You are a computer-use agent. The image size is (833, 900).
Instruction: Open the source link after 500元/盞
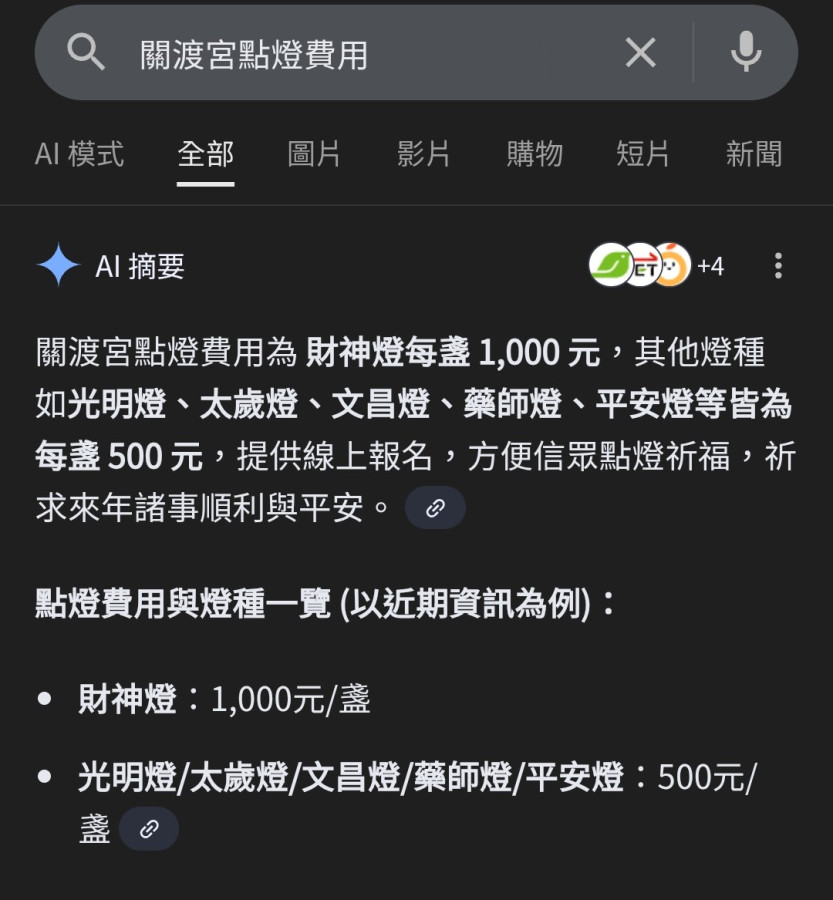149,829
